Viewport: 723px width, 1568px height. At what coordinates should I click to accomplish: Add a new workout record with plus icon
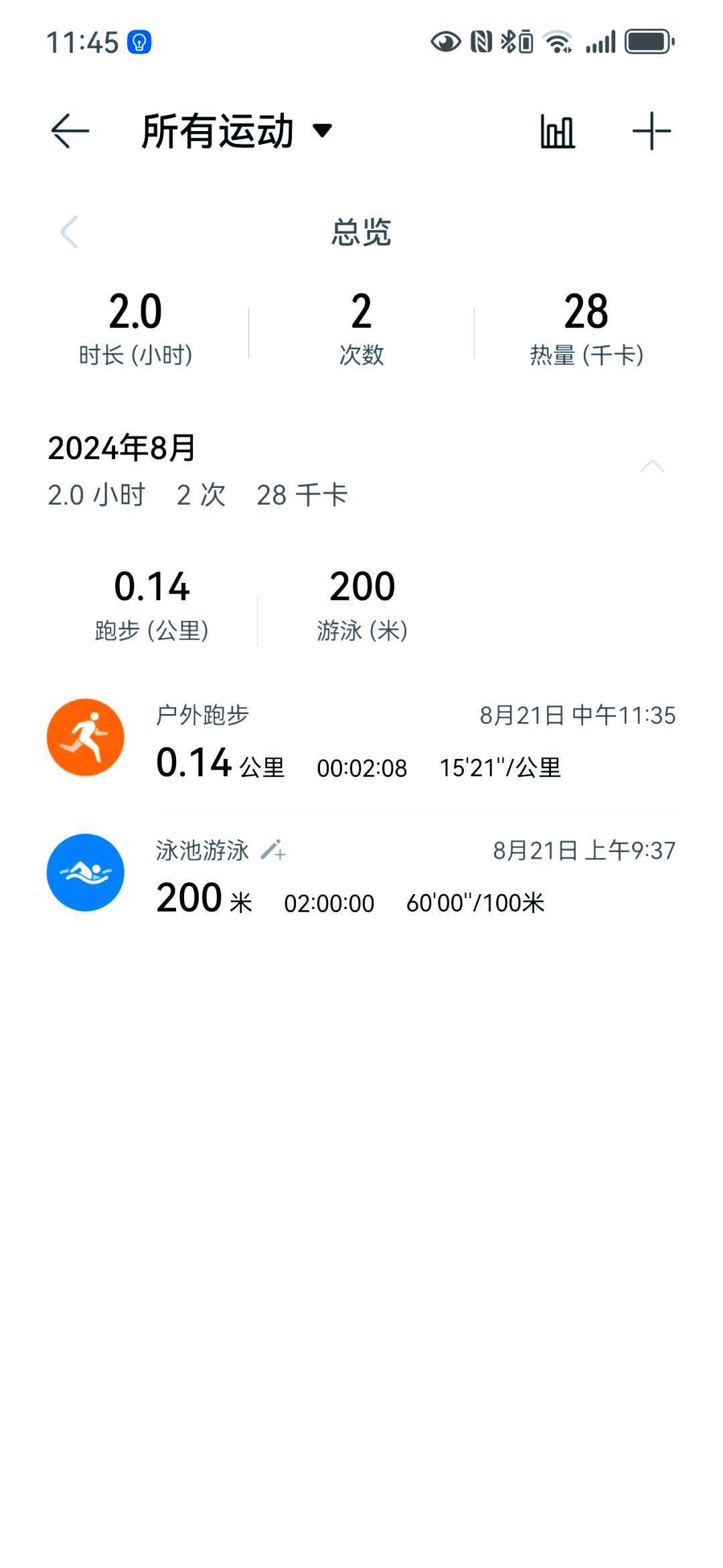tap(651, 131)
